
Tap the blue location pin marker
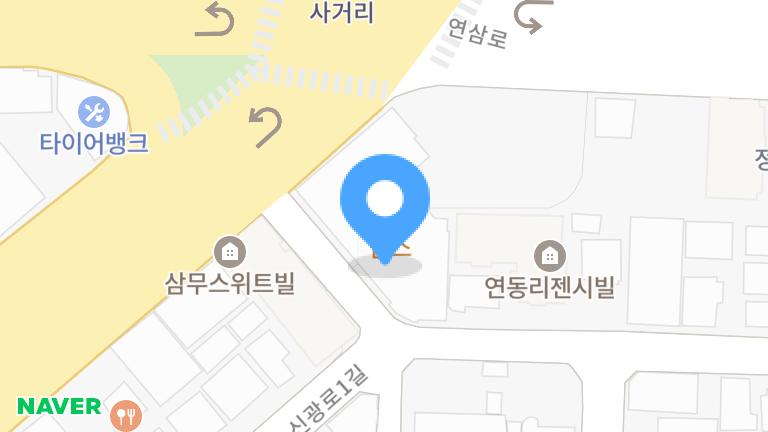385,202
